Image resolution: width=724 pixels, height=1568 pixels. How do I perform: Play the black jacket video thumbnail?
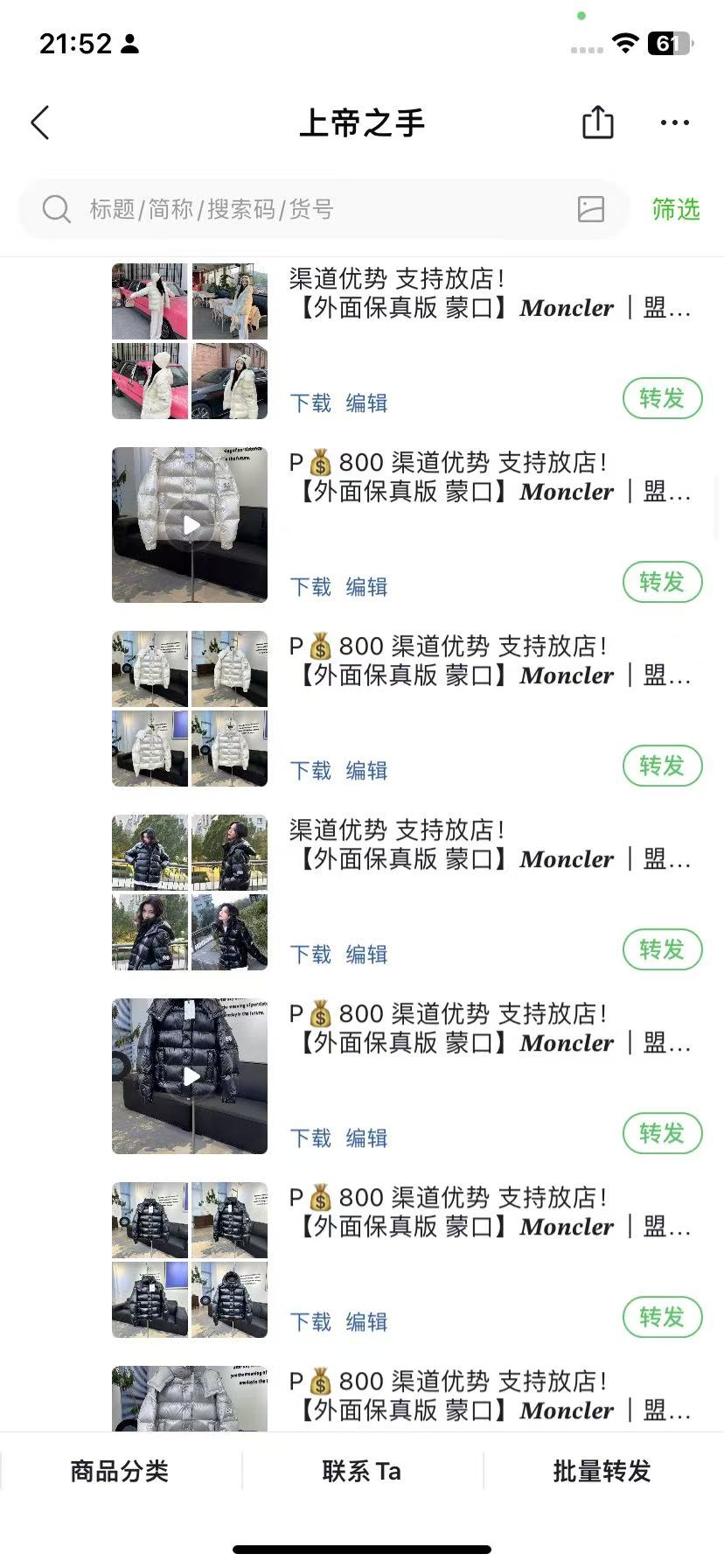point(191,1076)
